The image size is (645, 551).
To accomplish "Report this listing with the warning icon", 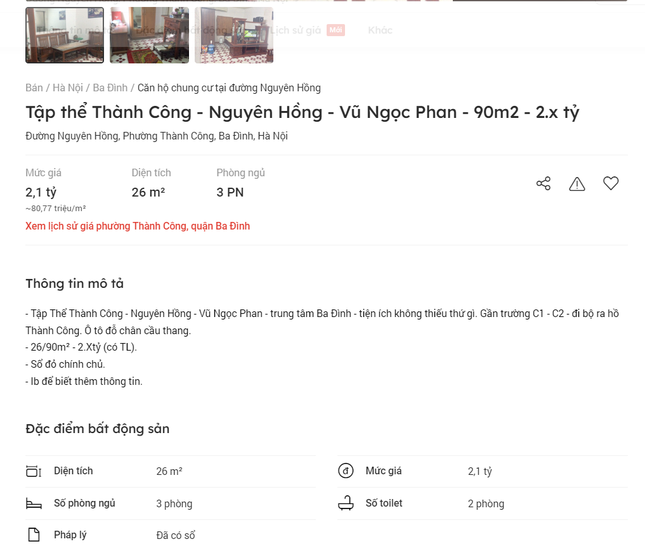I will [x=577, y=183].
